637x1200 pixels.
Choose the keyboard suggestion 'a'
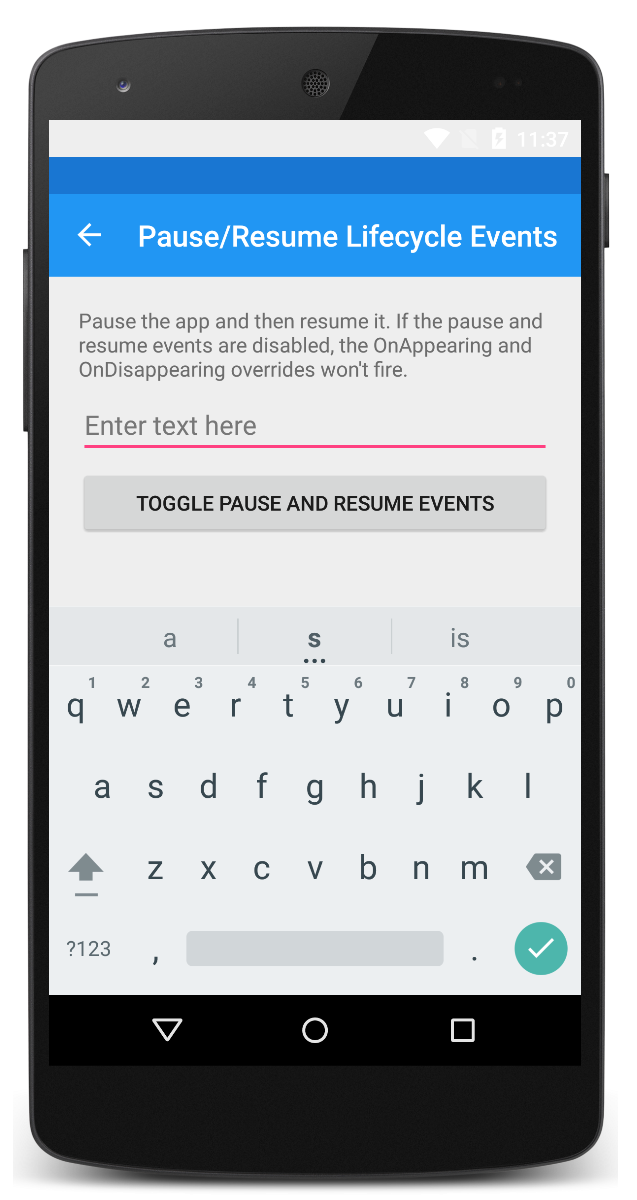tap(170, 639)
